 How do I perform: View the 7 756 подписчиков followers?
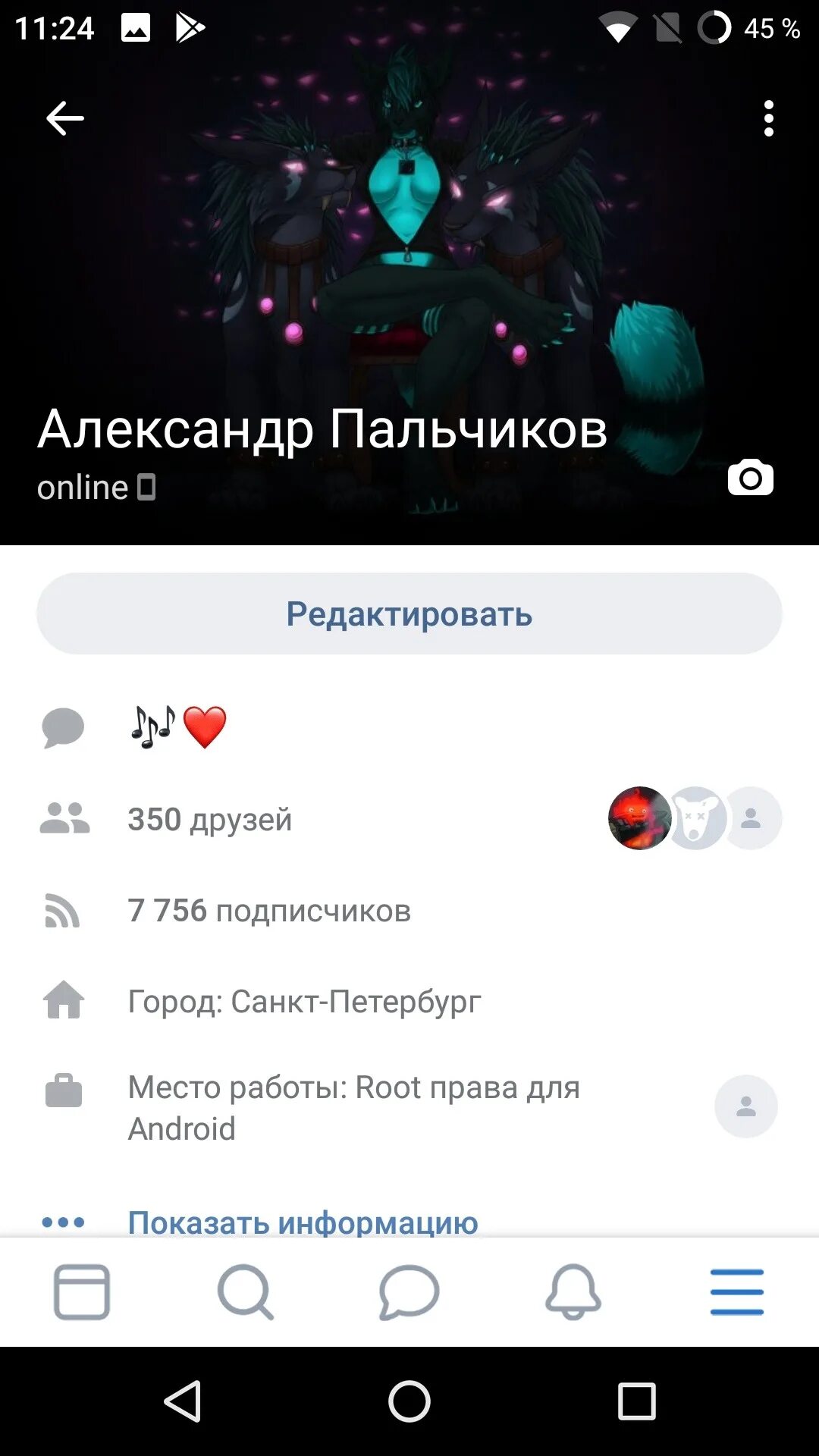[x=269, y=910]
